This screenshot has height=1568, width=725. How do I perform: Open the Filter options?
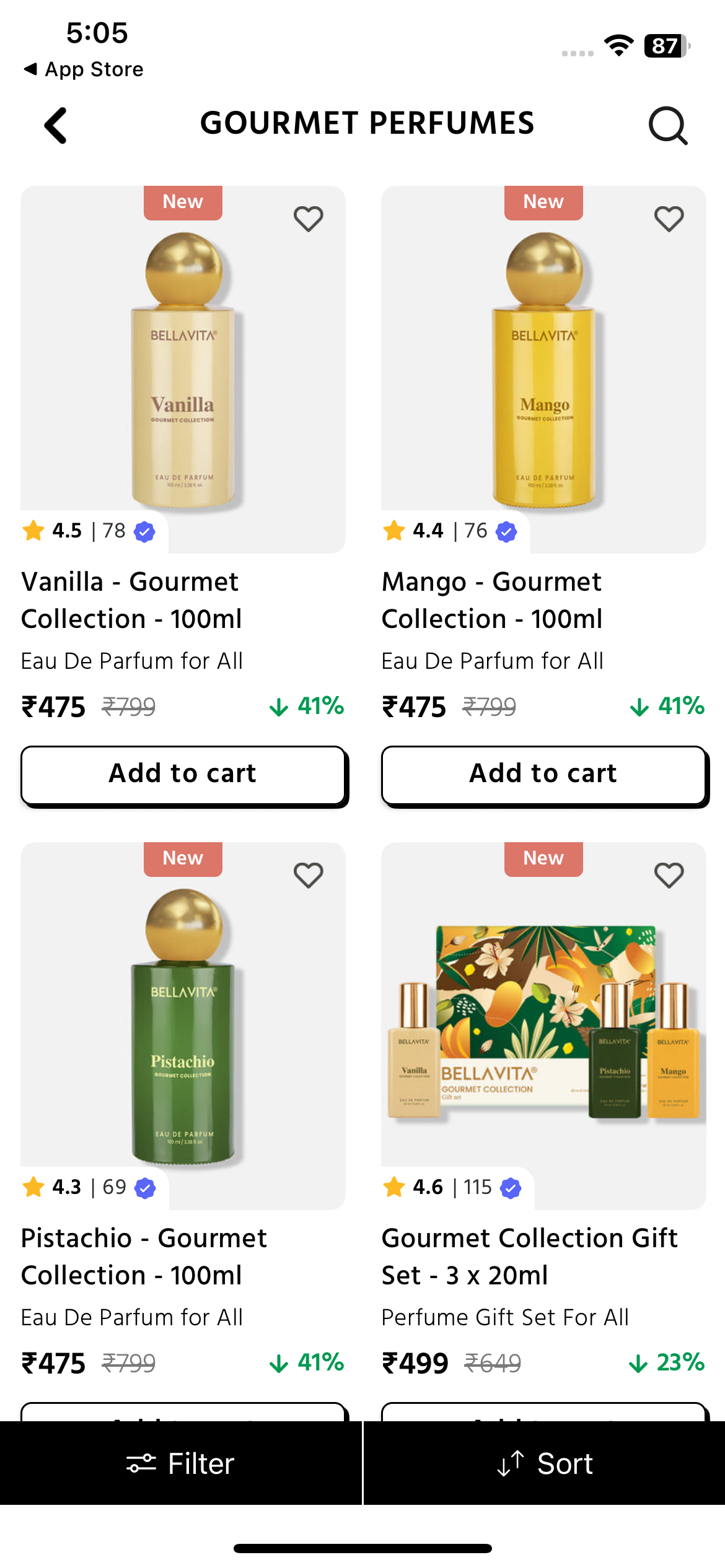[x=180, y=1464]
